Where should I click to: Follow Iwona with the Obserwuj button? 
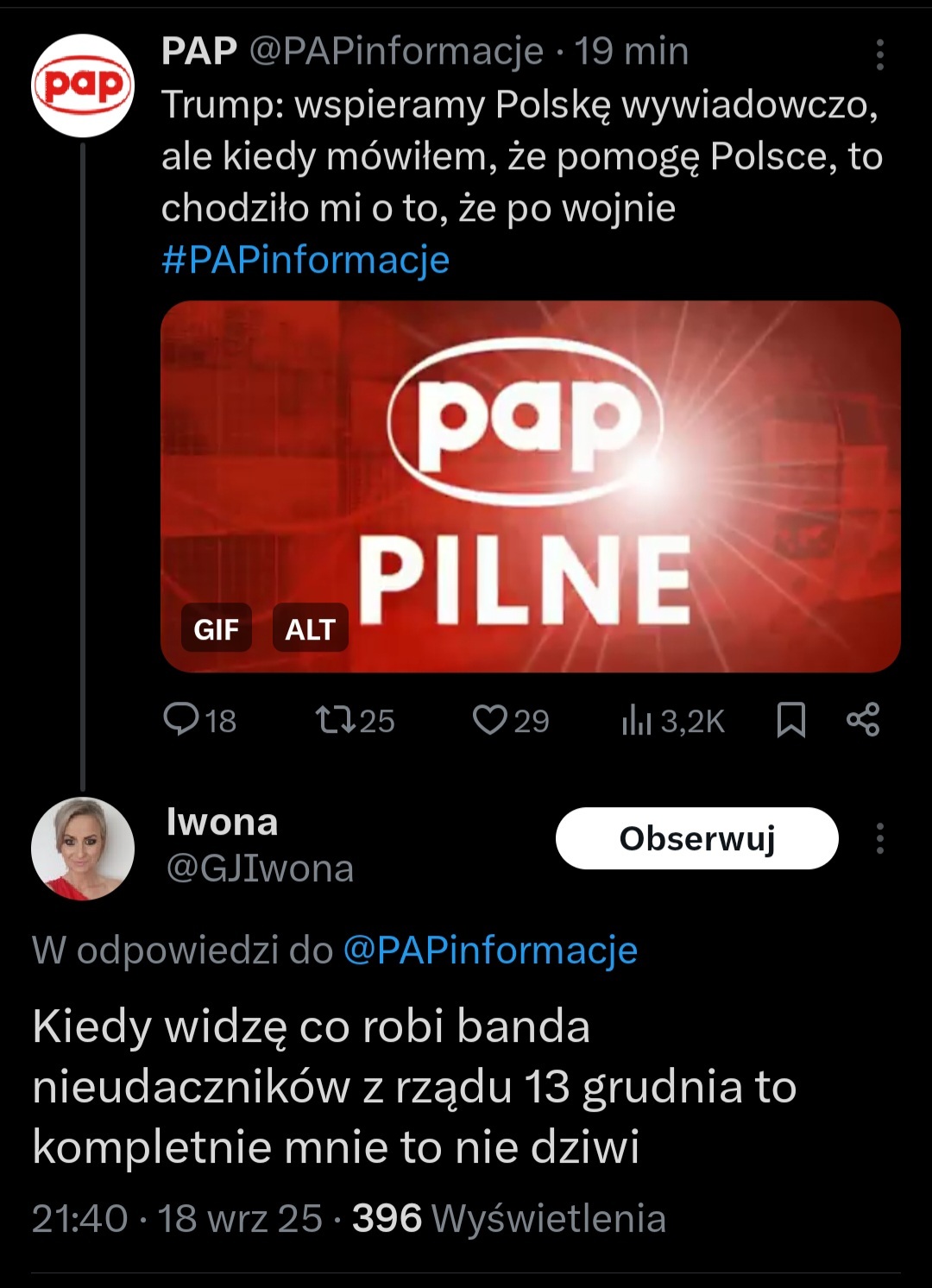[x=696, y=838]
